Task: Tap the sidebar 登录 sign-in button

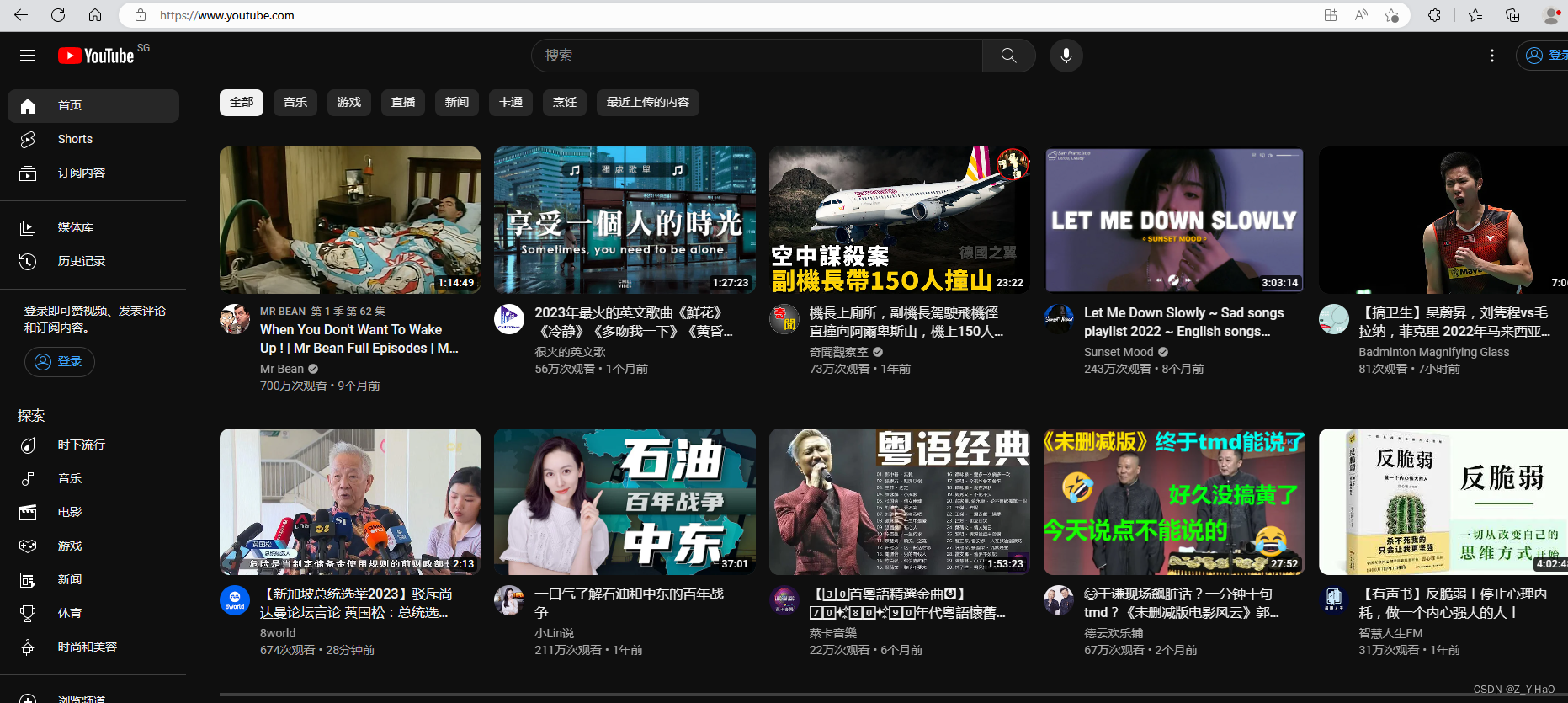Action: point(59,361)
